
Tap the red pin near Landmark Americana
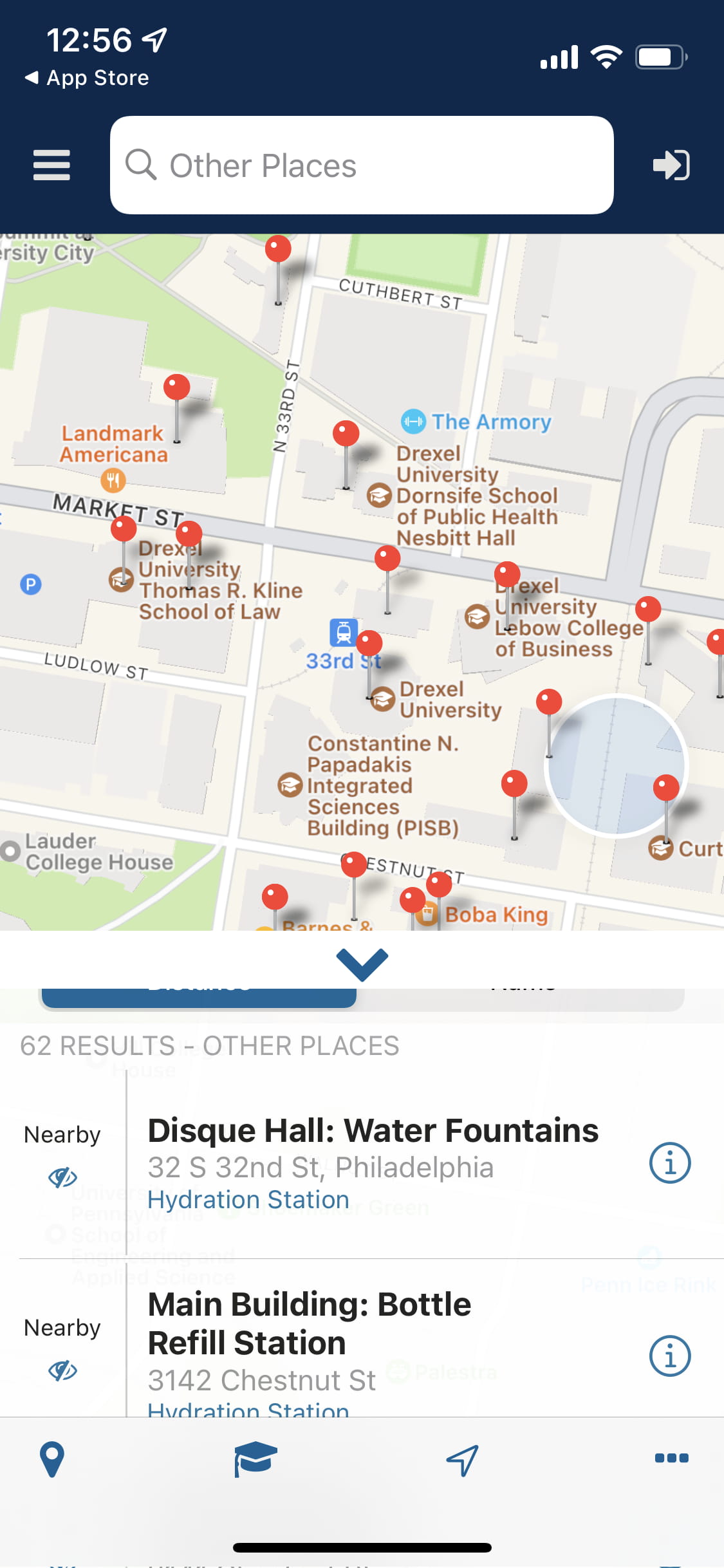click(176, 387)
